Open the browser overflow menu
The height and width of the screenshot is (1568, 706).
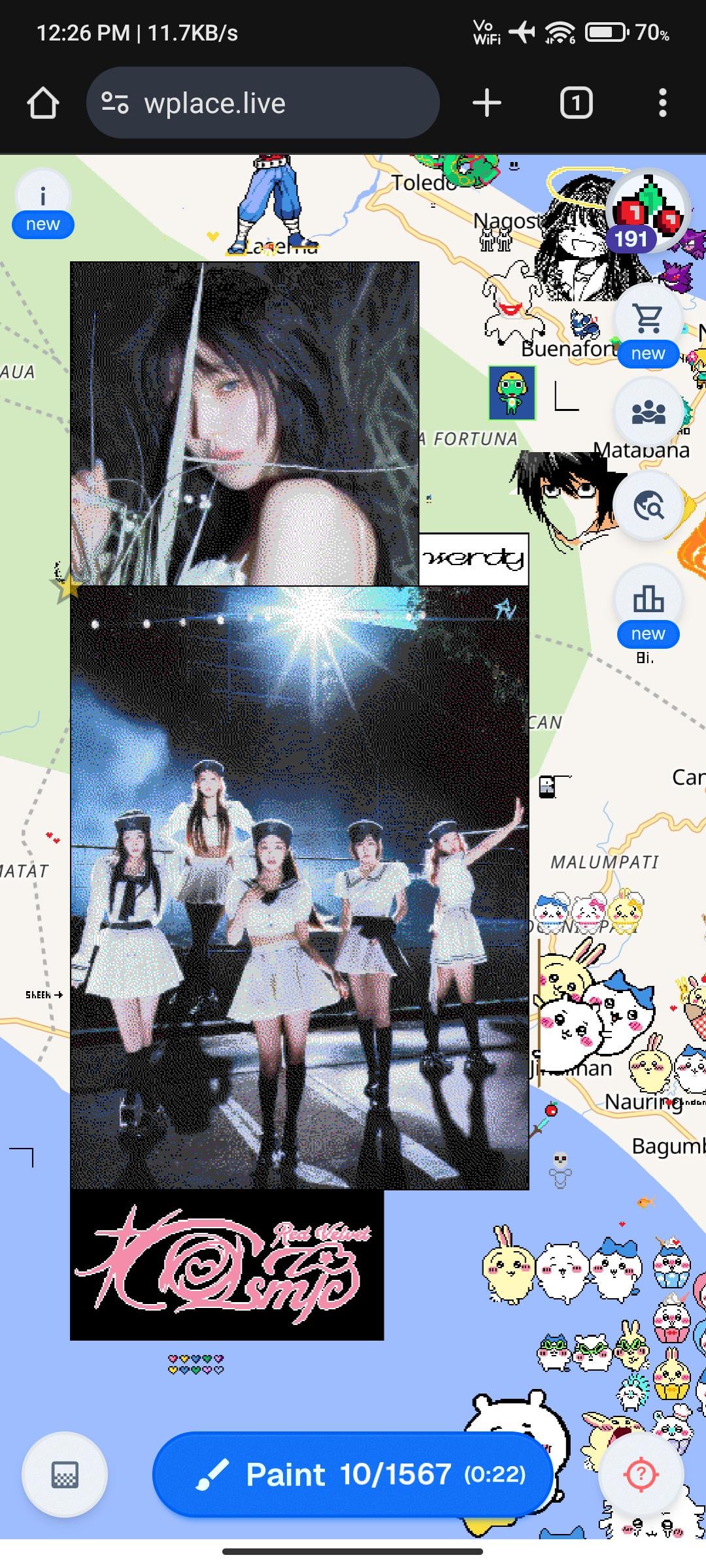point(662,103)
